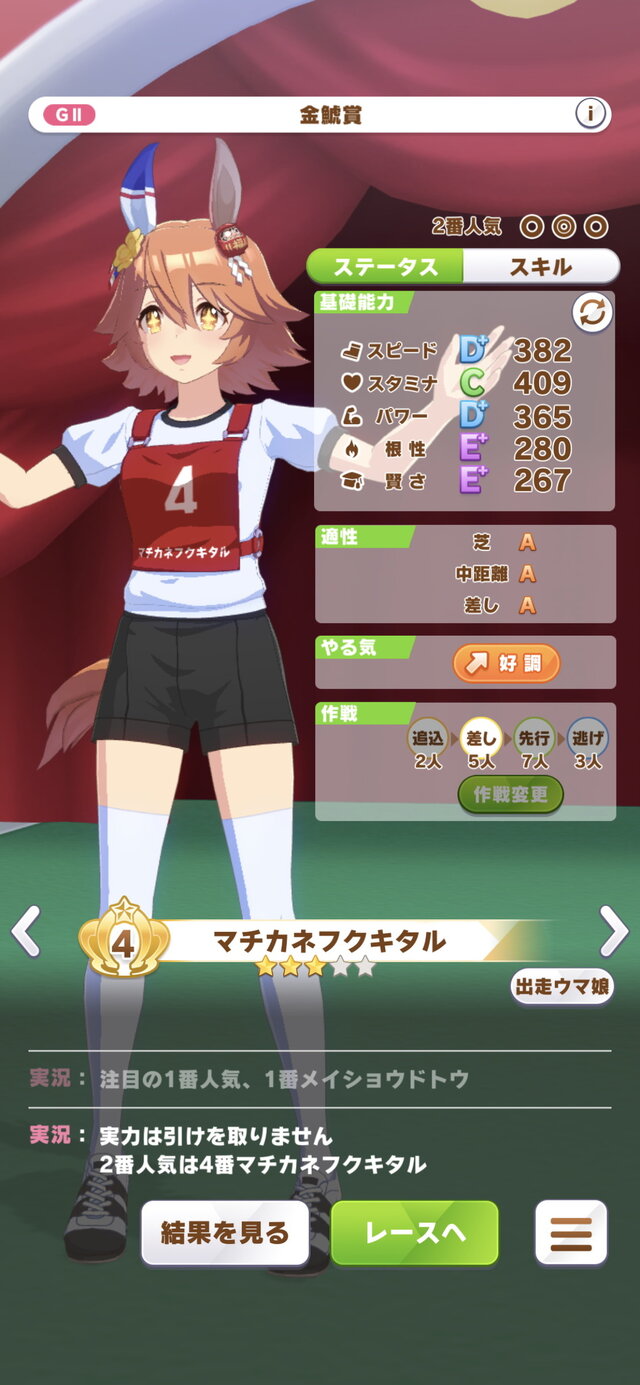Go to the next runner arrow
Image resolution: width=640 pixels, height=1385 pixels.
614,932
